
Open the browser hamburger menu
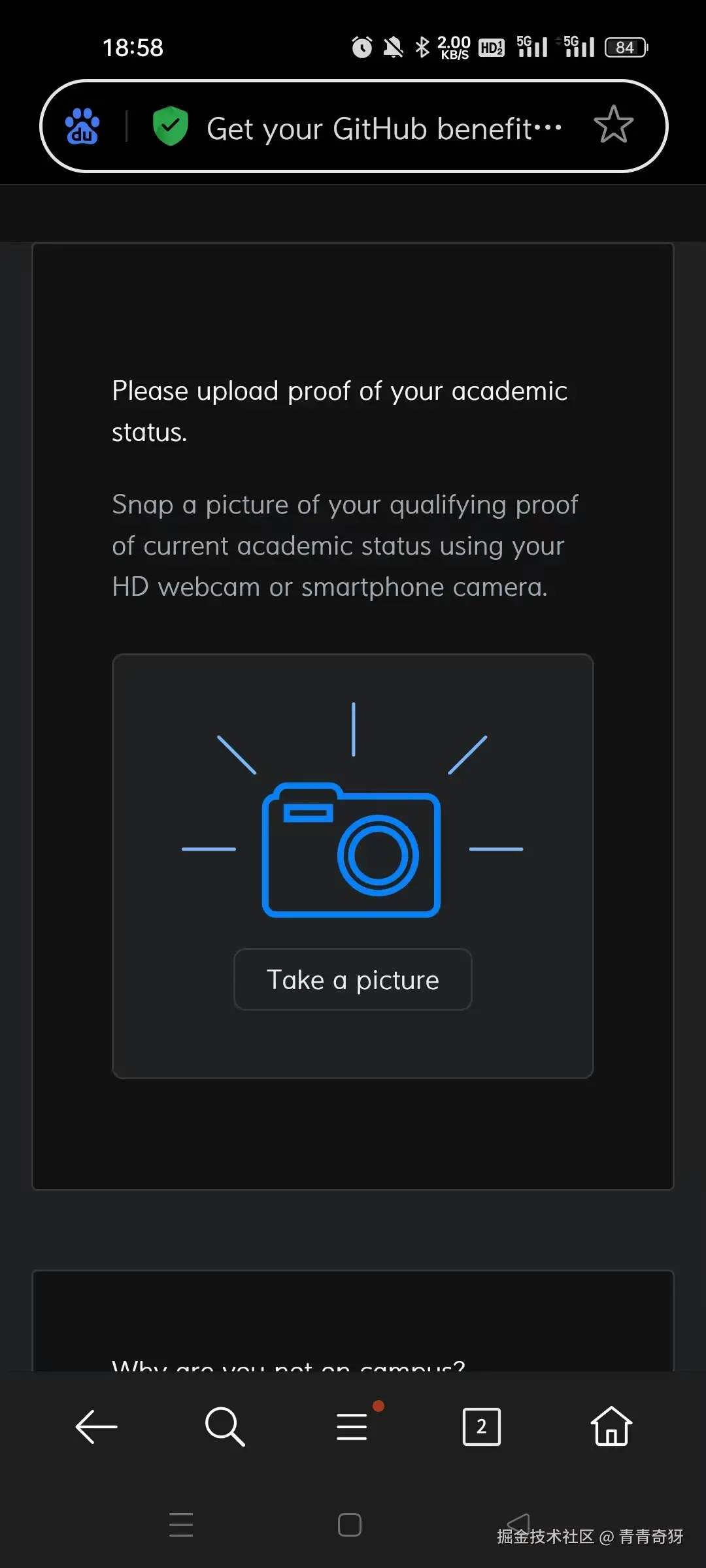pyautogui.click(x=352, y=1426)
